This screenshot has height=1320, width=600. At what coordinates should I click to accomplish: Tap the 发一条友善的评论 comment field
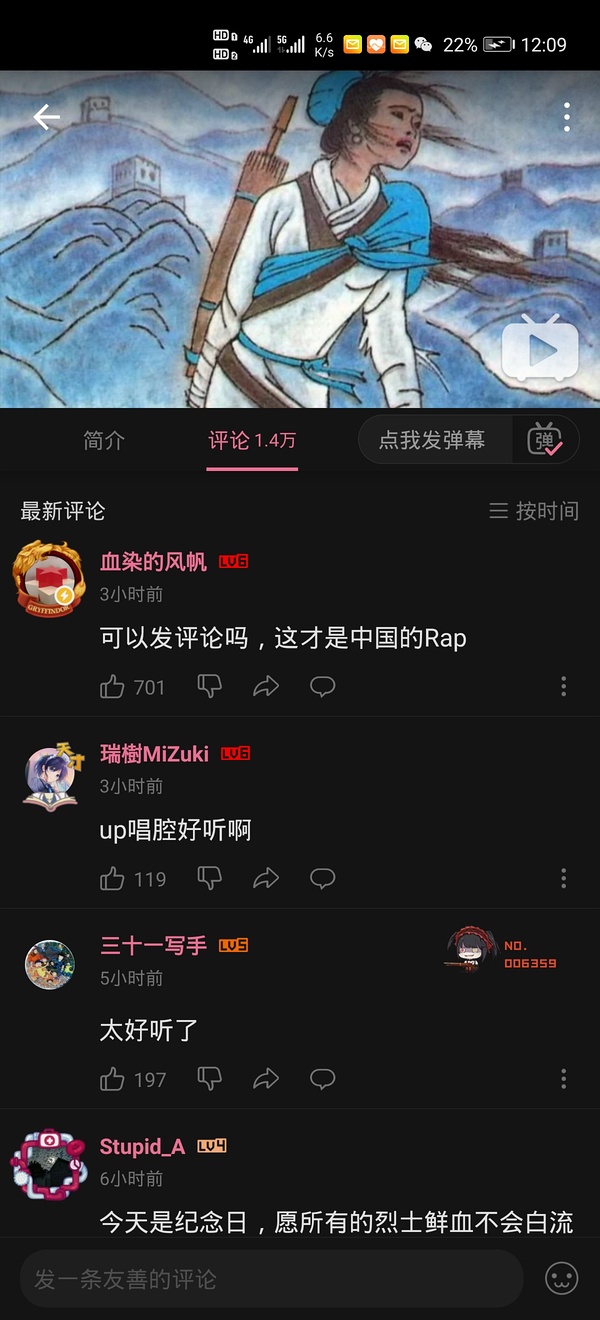(x=270, y=1279)
